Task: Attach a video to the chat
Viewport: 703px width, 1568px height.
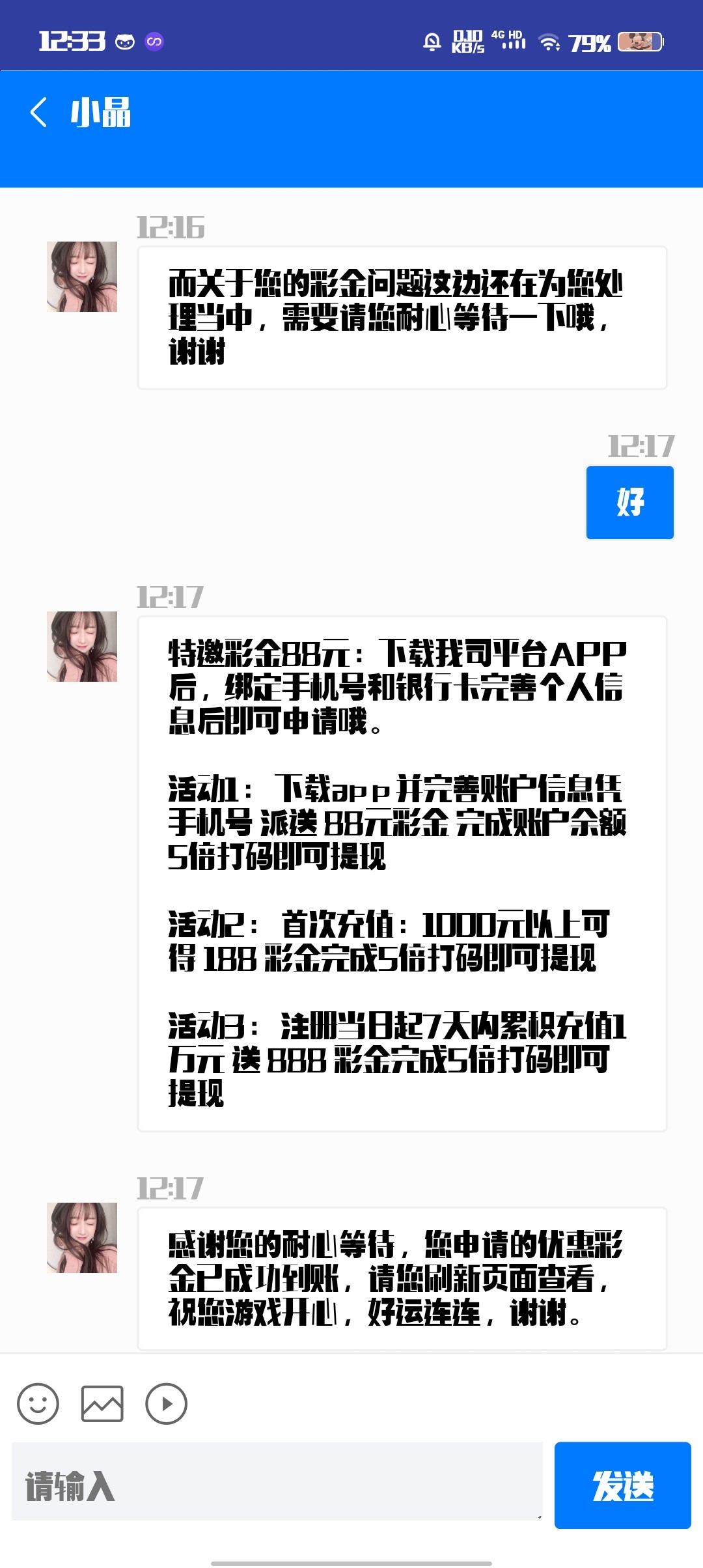Action: pyautogui.click(x=167, y=1403)
